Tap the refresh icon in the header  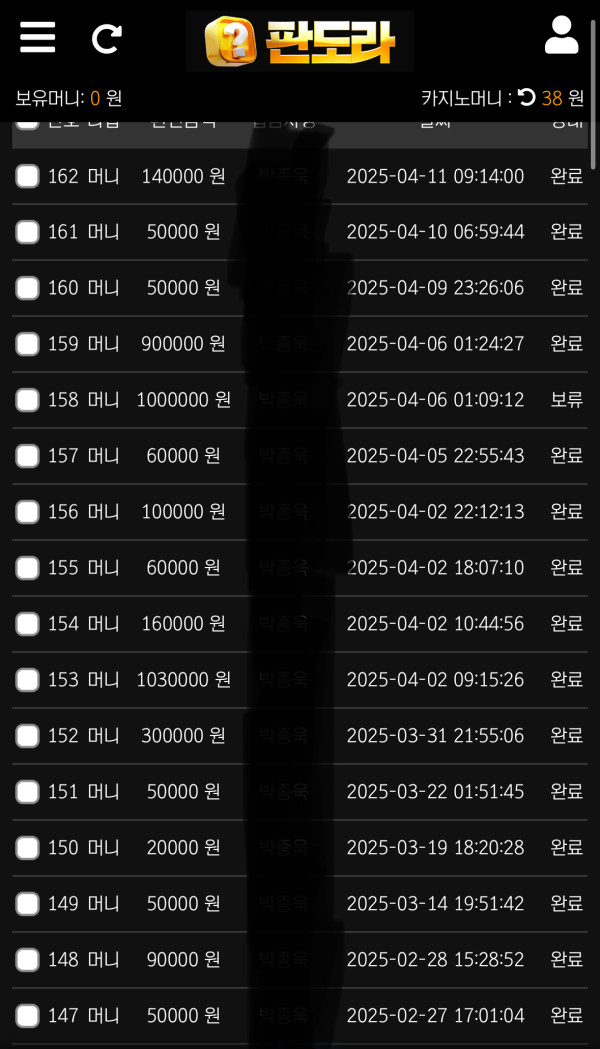click(106, 39)
